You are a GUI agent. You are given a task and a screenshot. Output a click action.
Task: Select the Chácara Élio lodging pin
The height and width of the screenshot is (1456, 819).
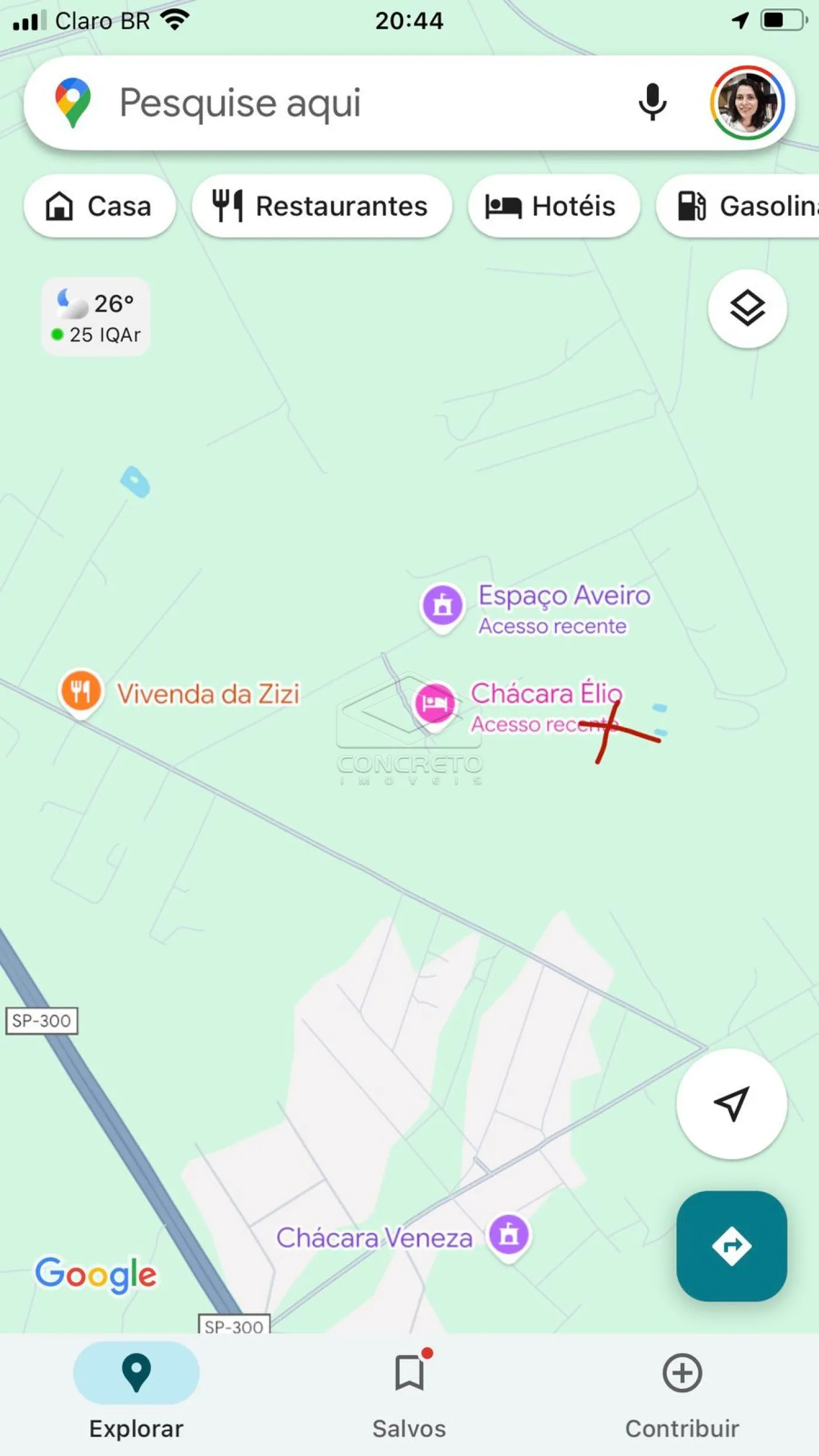434,703
